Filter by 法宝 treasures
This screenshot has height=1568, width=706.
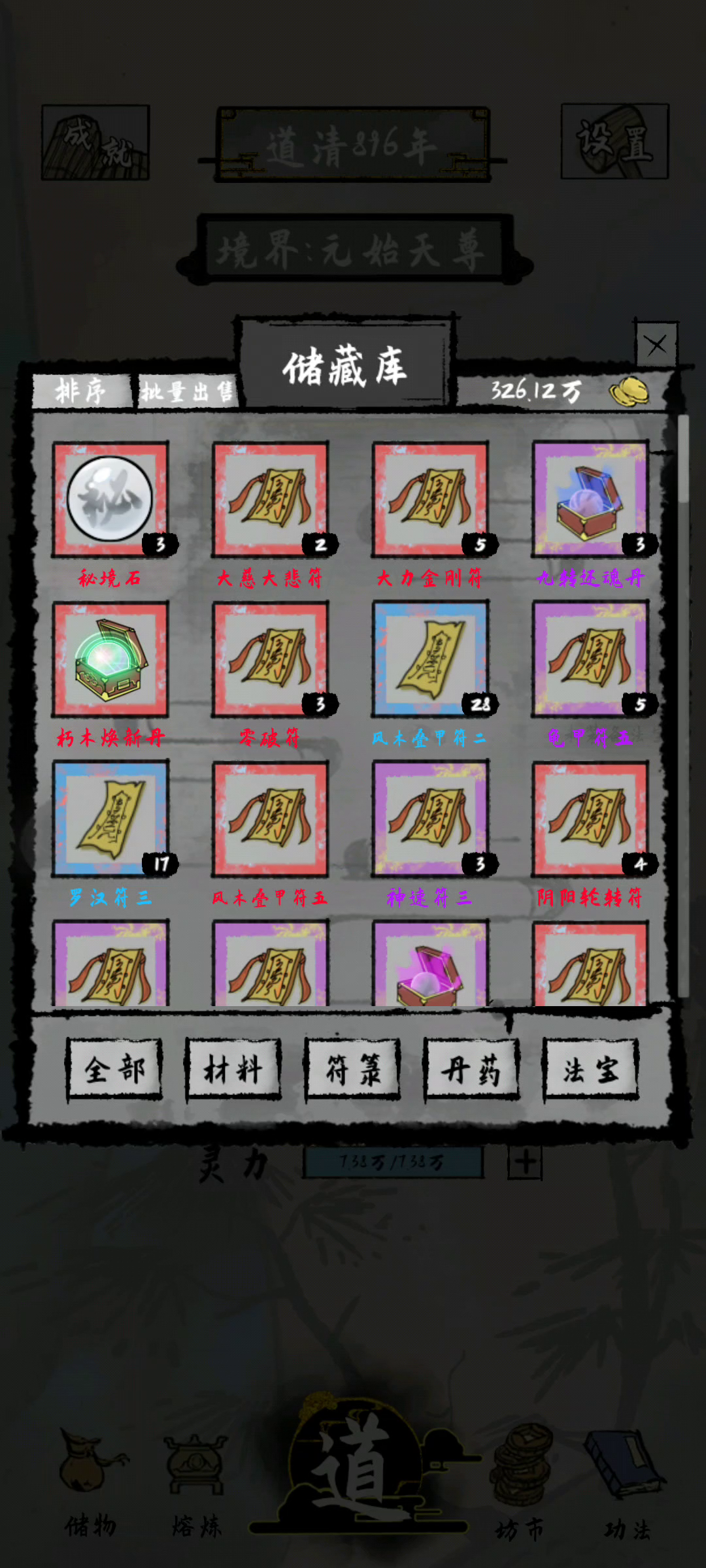coord(590,1070)
